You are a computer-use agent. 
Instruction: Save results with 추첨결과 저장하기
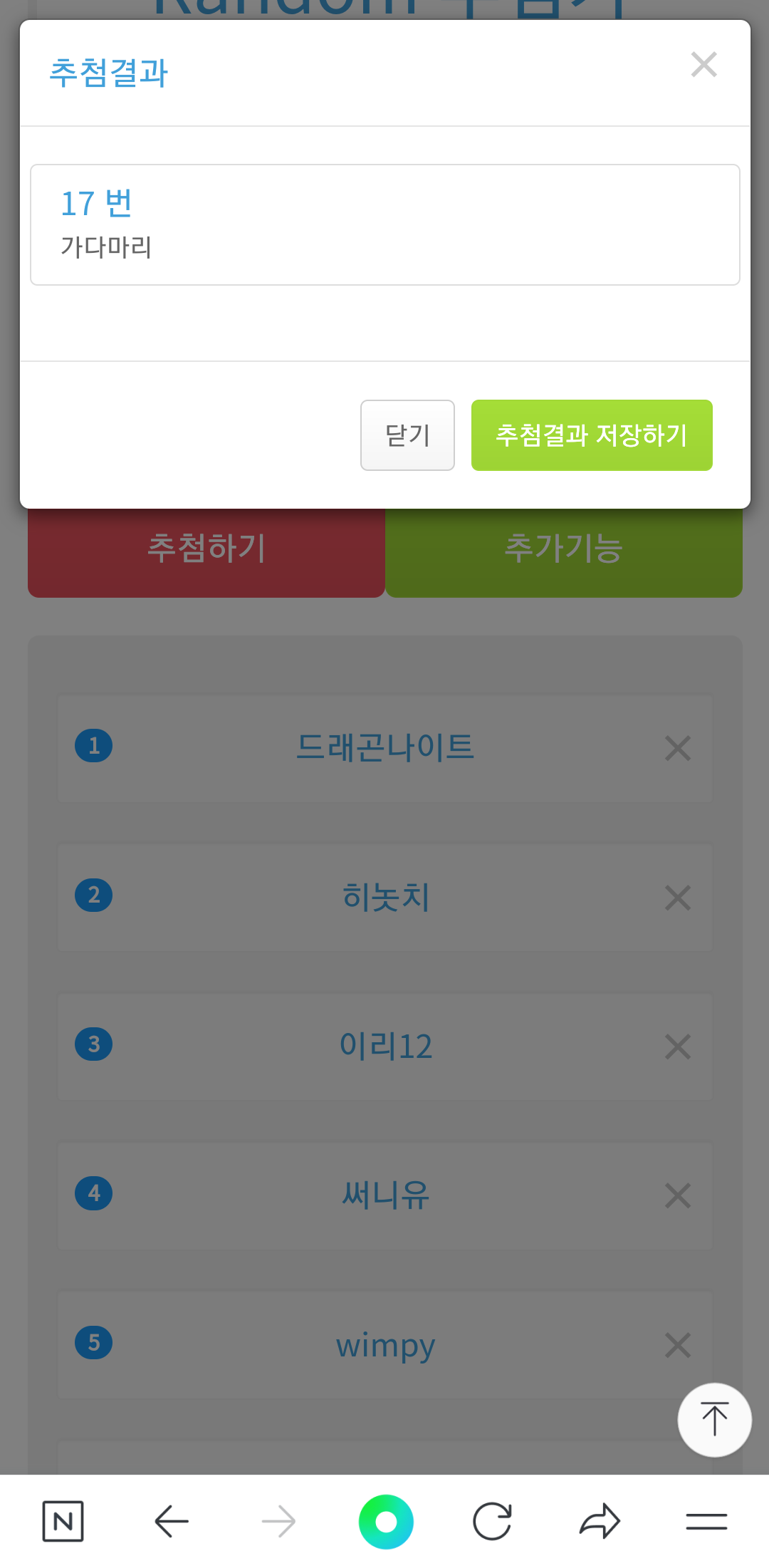pyautogui.click(x=592, y=435)
